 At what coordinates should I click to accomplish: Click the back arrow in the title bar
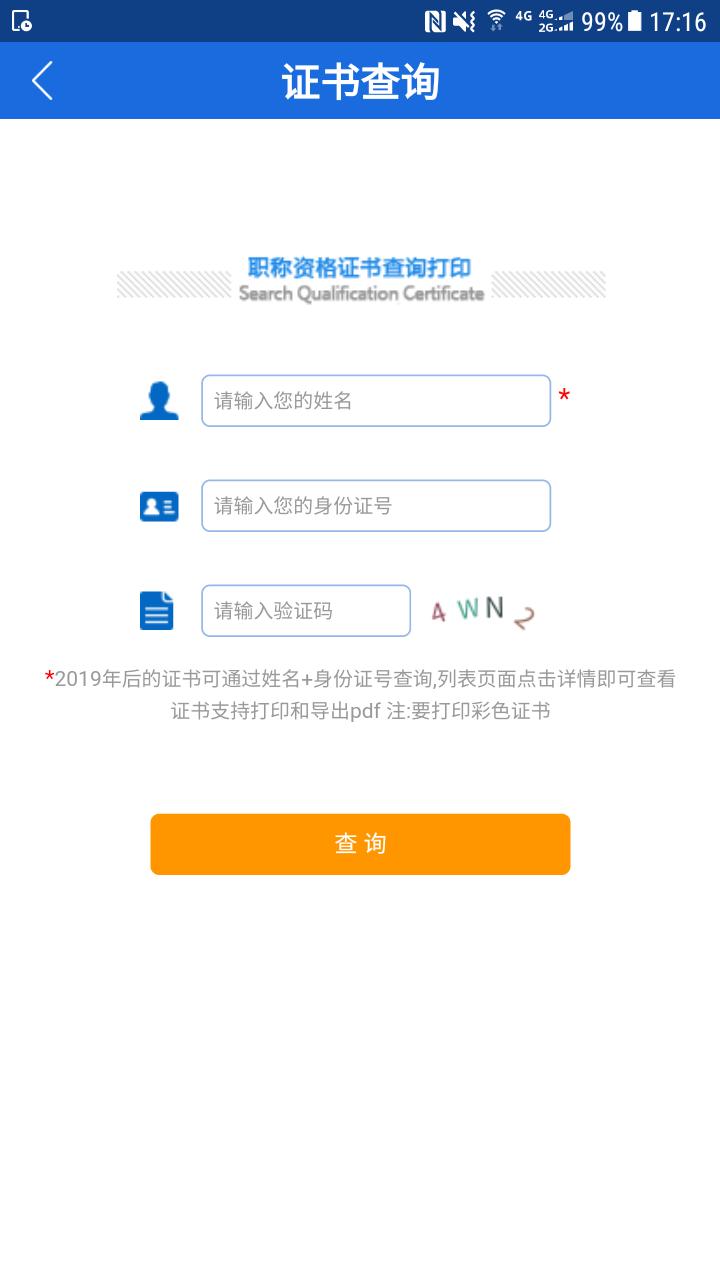pyautogui.click(x=42, y=81)
